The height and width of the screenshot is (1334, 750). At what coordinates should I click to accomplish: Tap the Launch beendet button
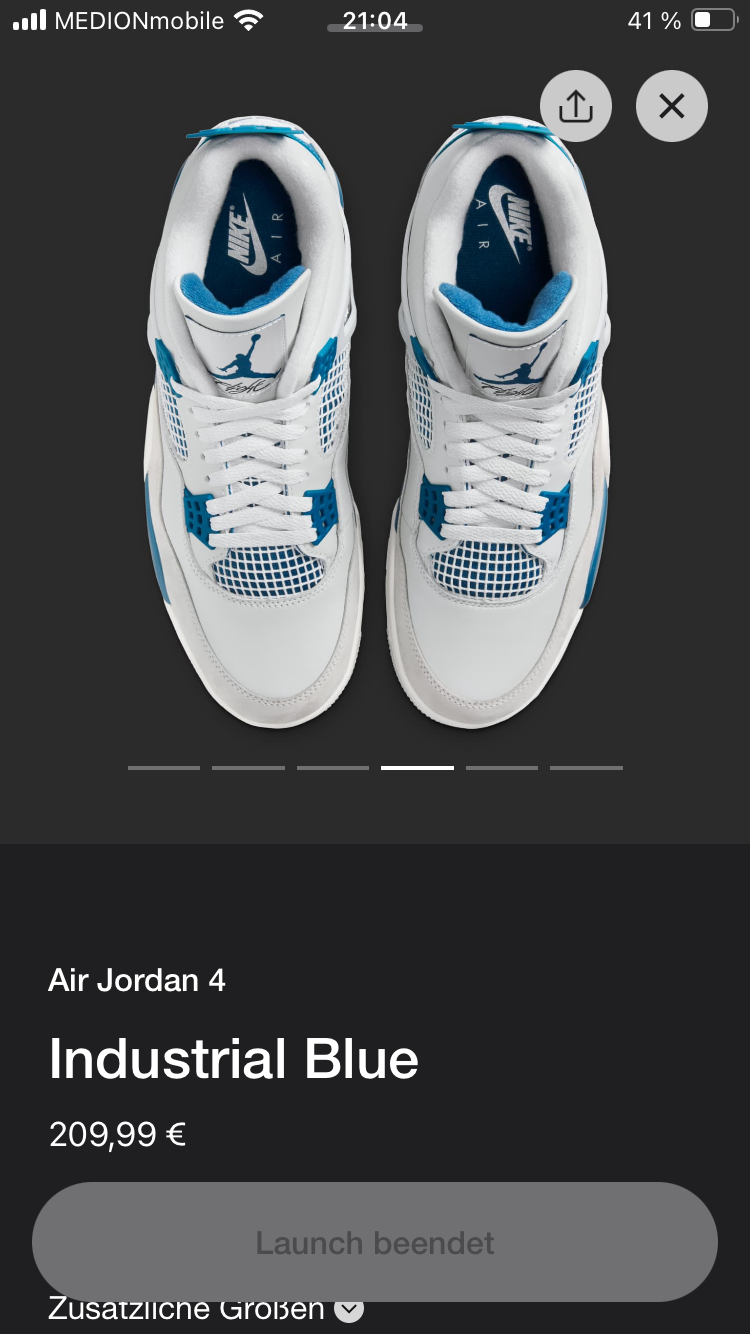click(375, 1242)
